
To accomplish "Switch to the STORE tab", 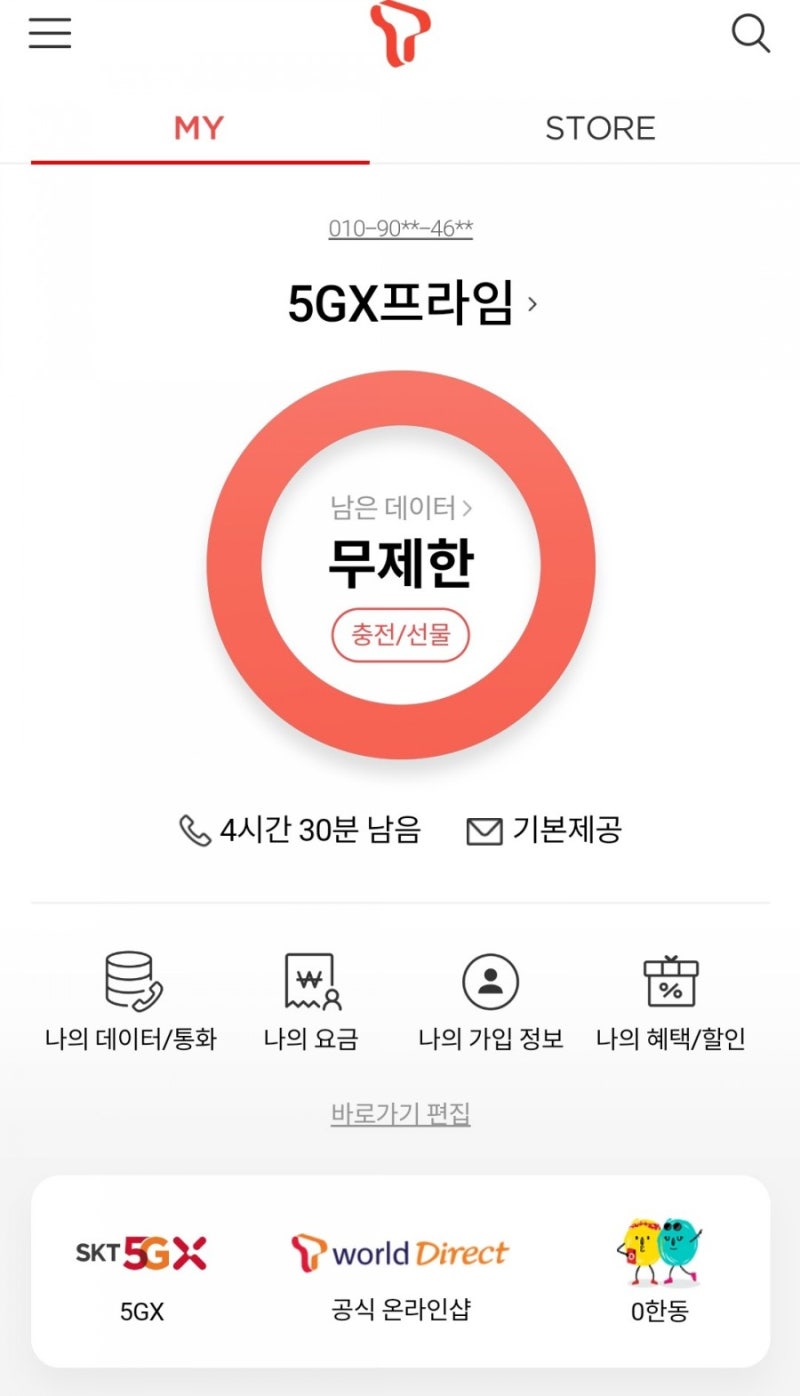I will coord(599,128).
